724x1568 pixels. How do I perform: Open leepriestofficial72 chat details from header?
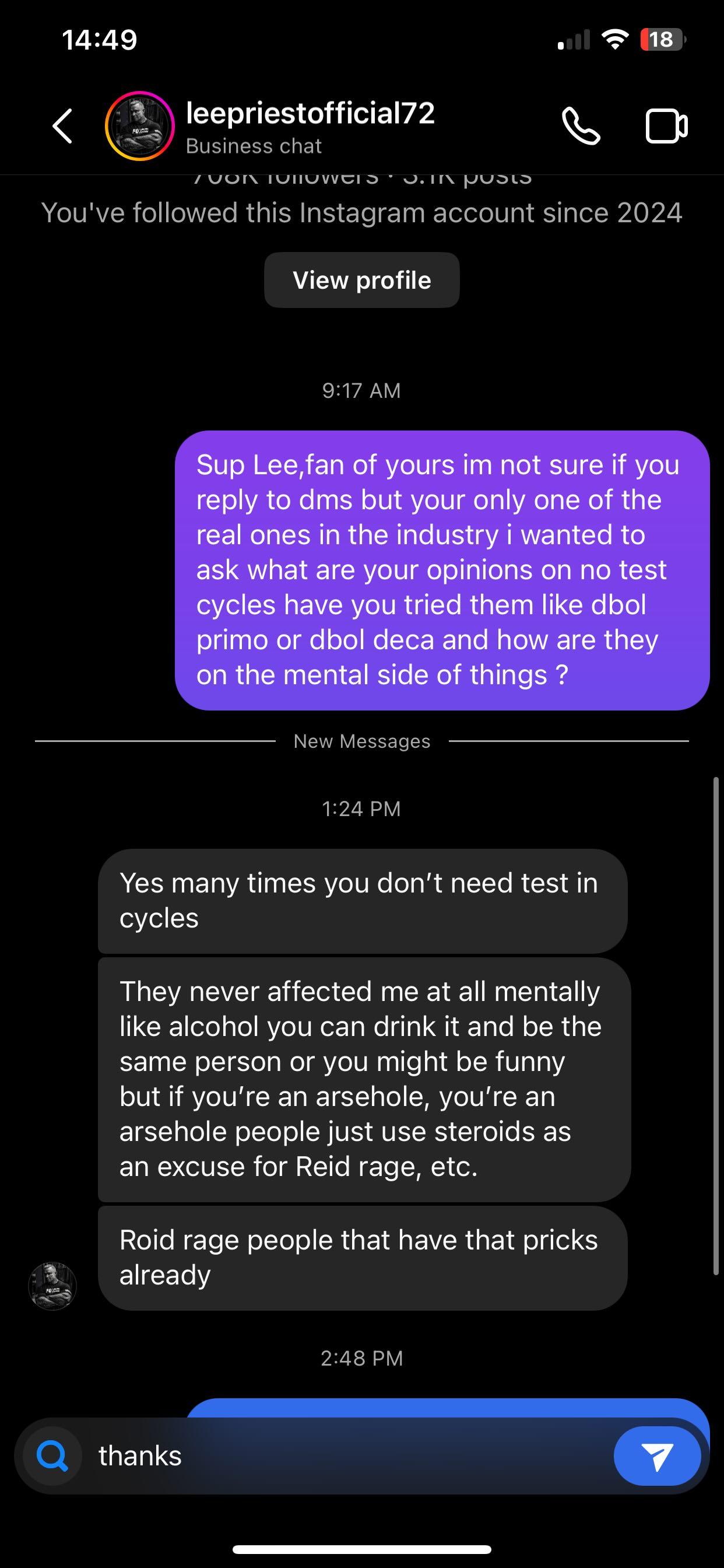click(x=309, y=127)
